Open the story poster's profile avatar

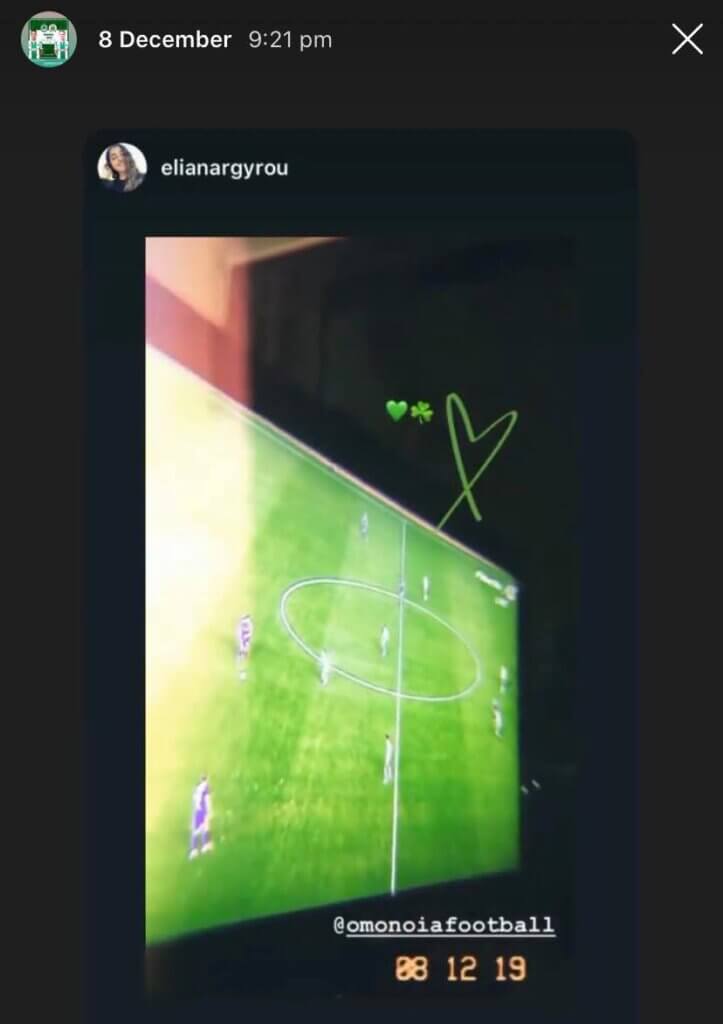point(49,40)
